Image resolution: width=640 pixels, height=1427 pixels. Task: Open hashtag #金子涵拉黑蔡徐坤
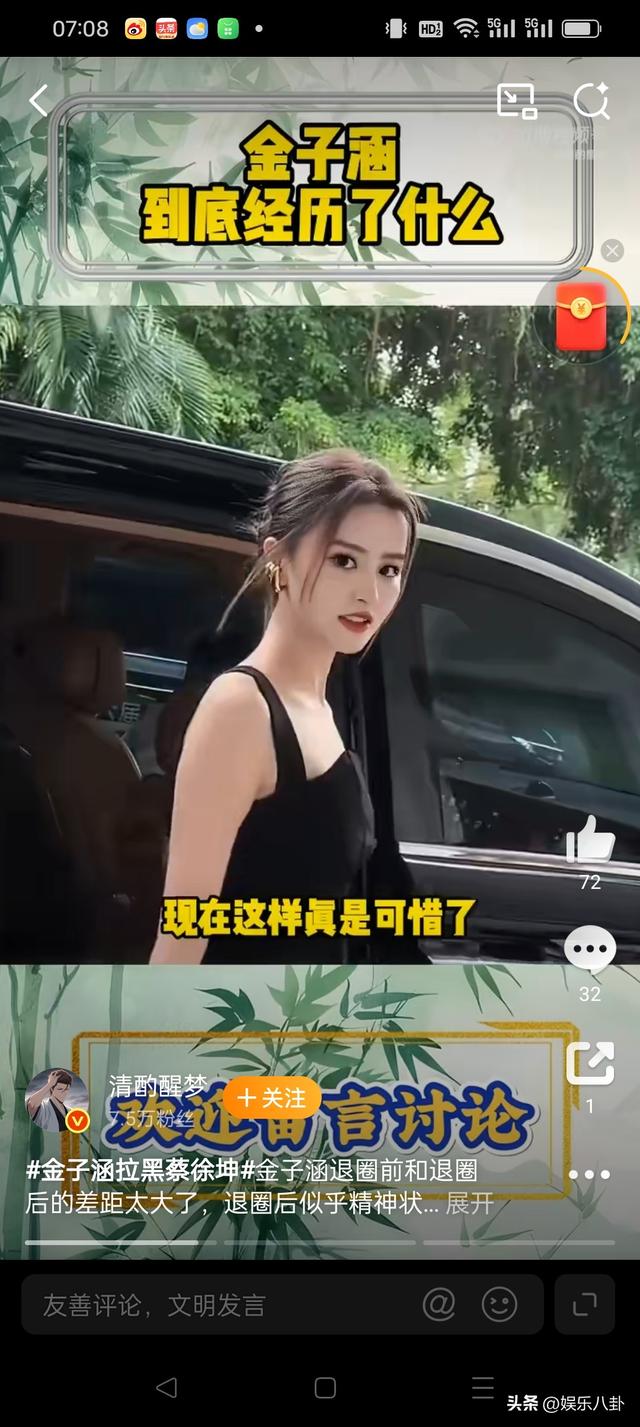pos(132,1170)
